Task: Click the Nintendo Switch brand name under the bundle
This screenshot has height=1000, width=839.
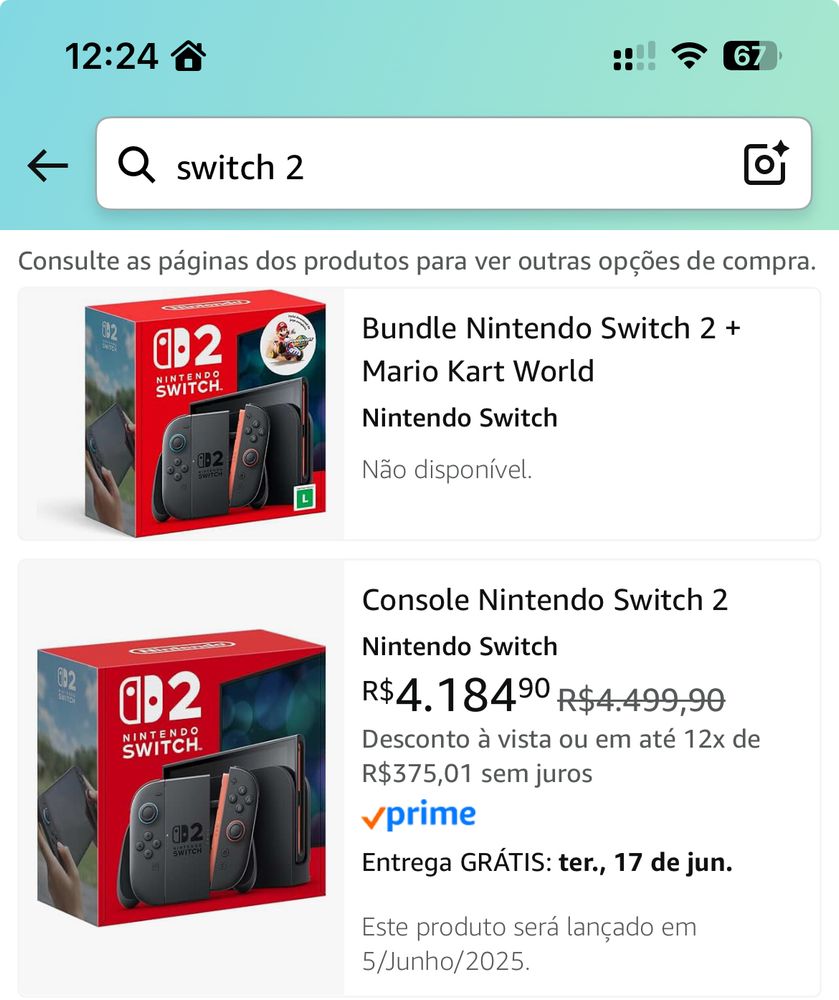Action: click(x=459, y=417)
